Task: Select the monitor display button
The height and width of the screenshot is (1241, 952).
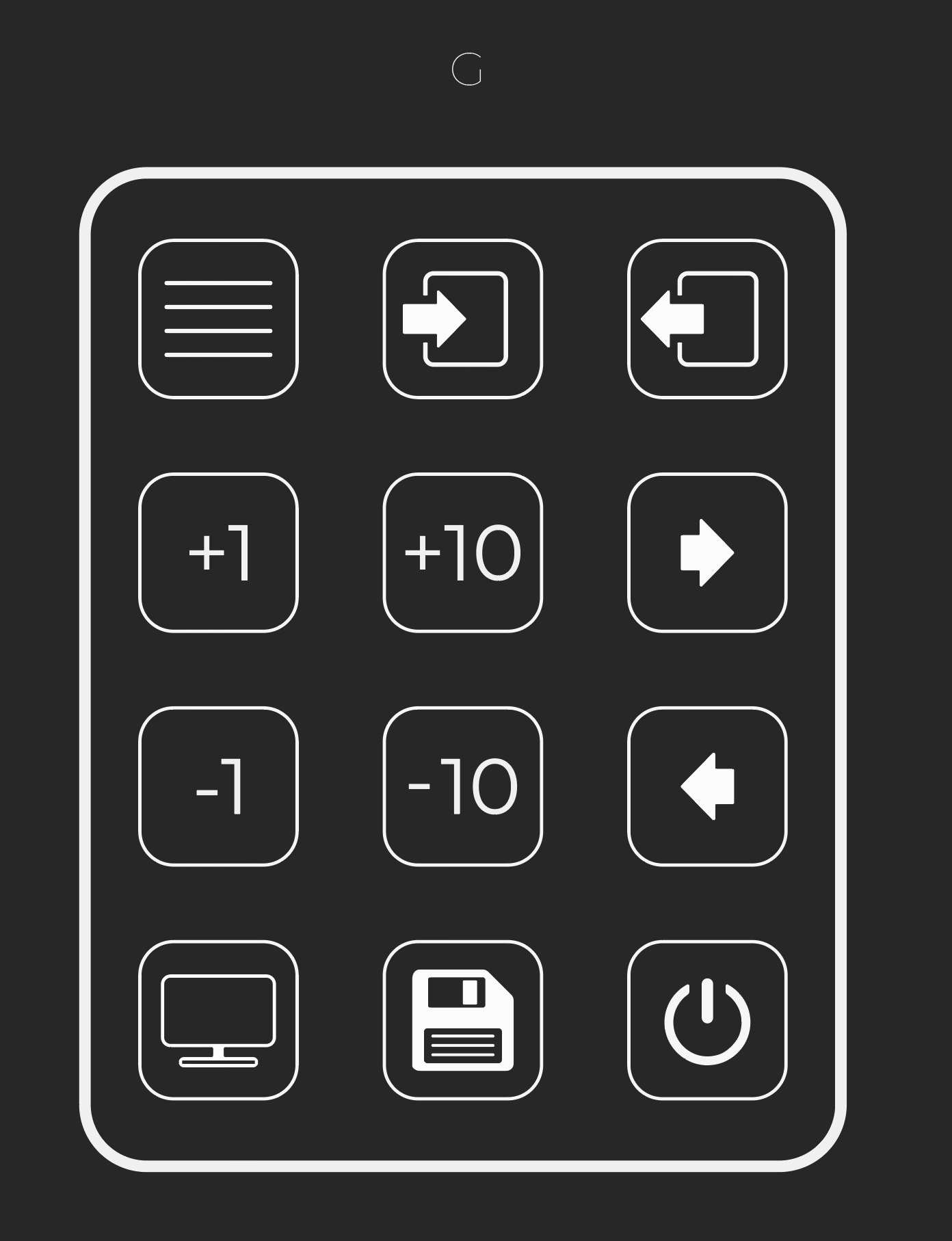Action: click(x=218, y=1020)
